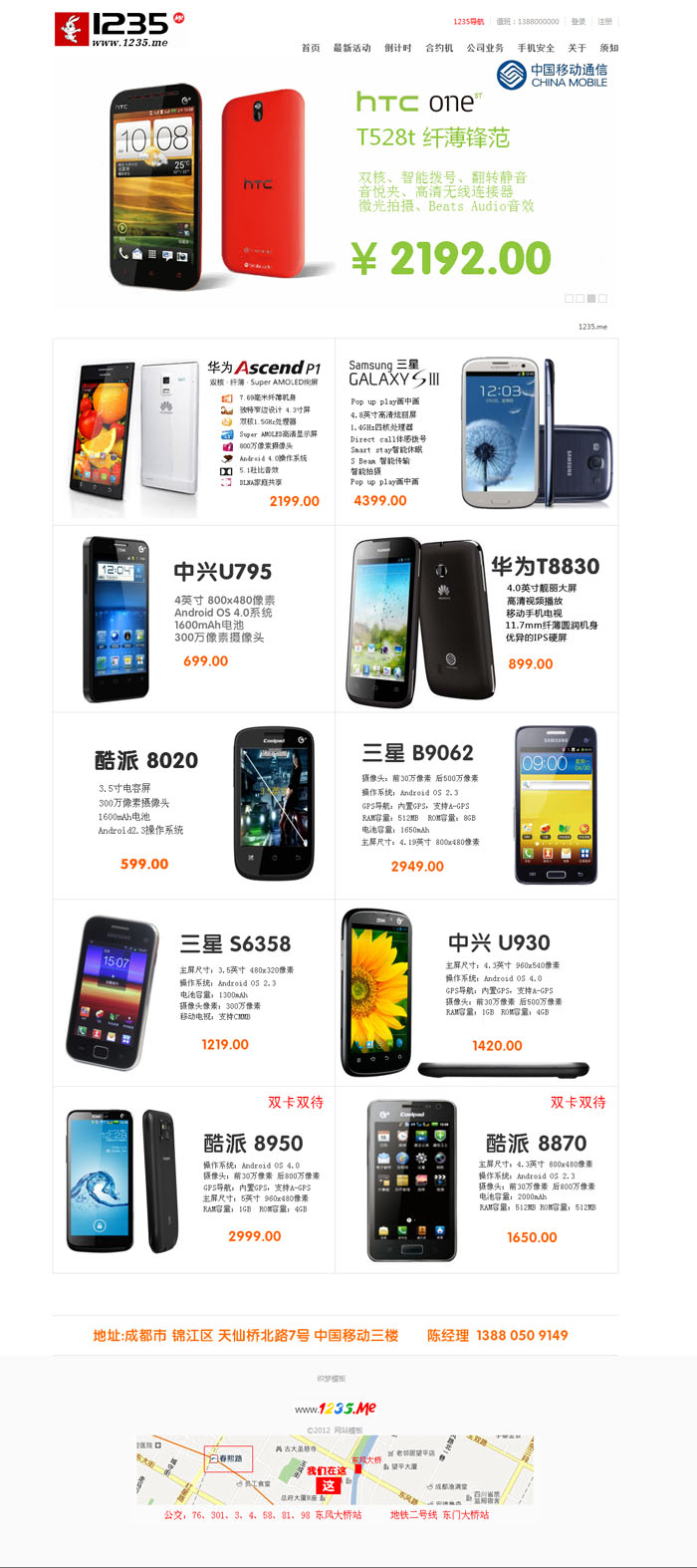This screenshot has width=697, height=1568.
Task: Switch to the 合约机 page
Action: (439, 48)
